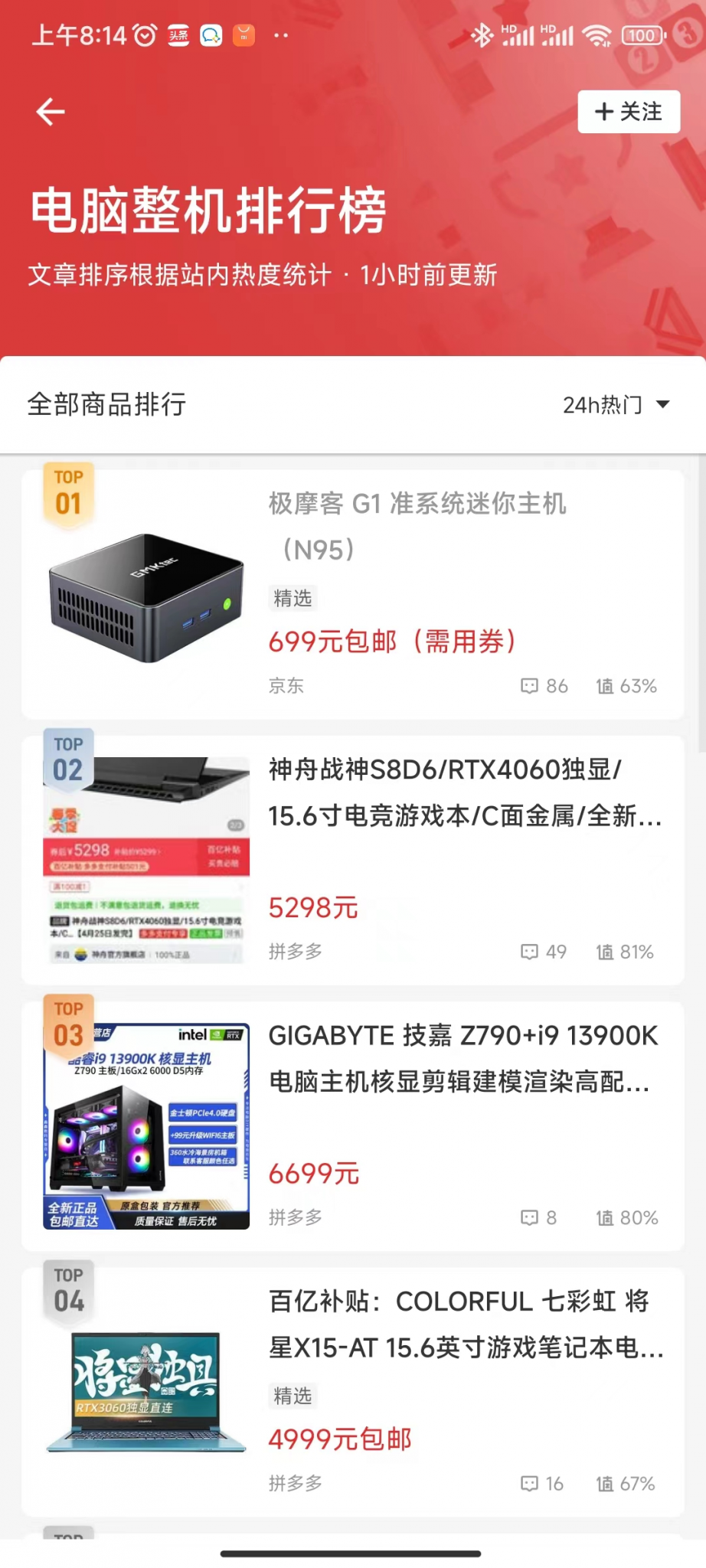Toggle the 值 81% rating on the 神舟 deal
This screenshot has width=706, height=1568.
[626, 952]
